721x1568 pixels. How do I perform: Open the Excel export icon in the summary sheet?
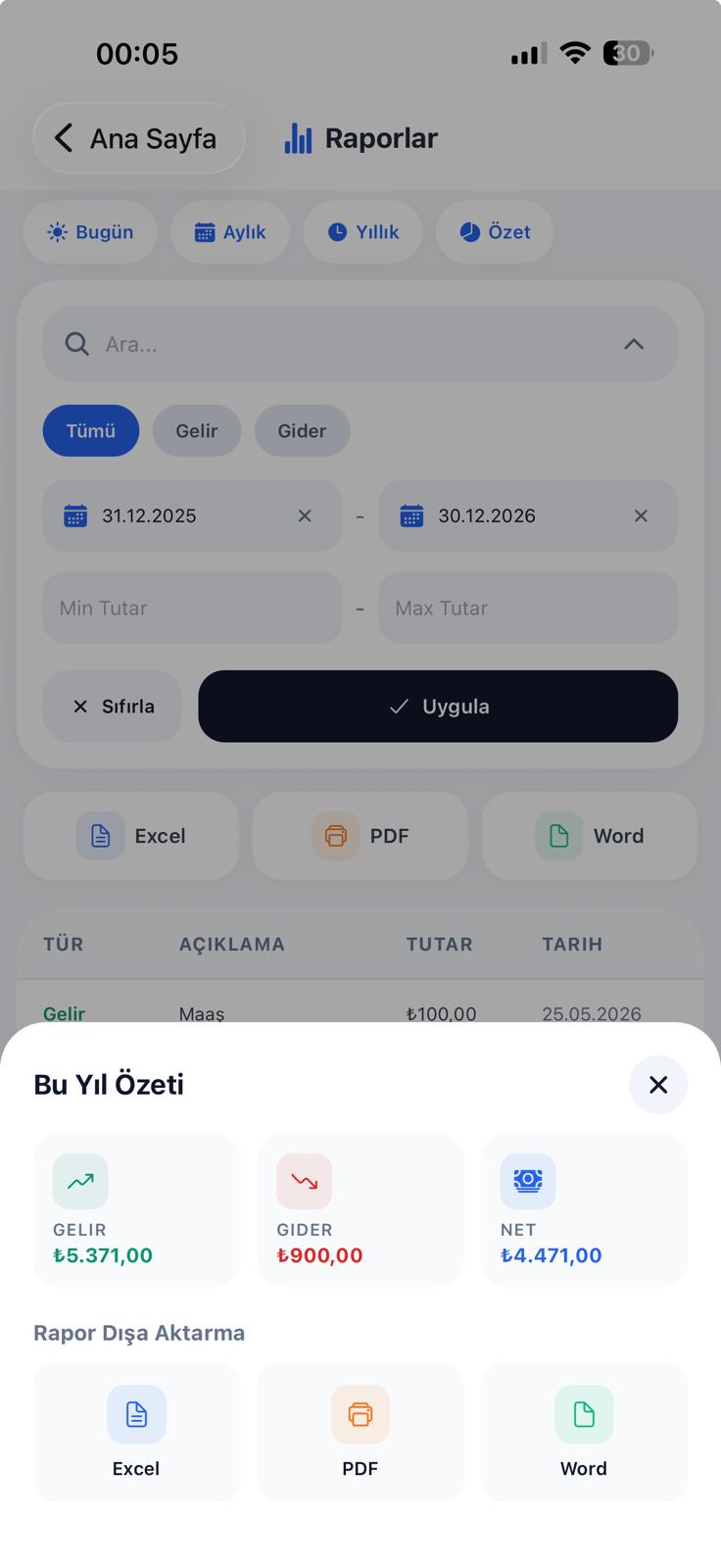[x=136, y=1414]
